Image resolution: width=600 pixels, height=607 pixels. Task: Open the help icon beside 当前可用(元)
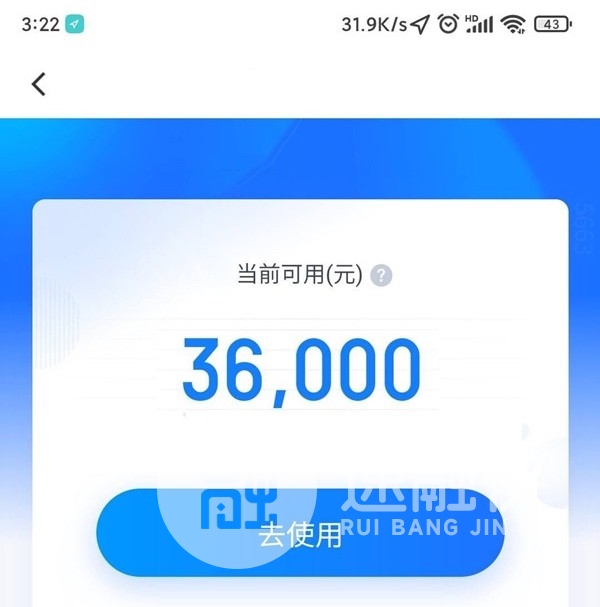(381, 276)
